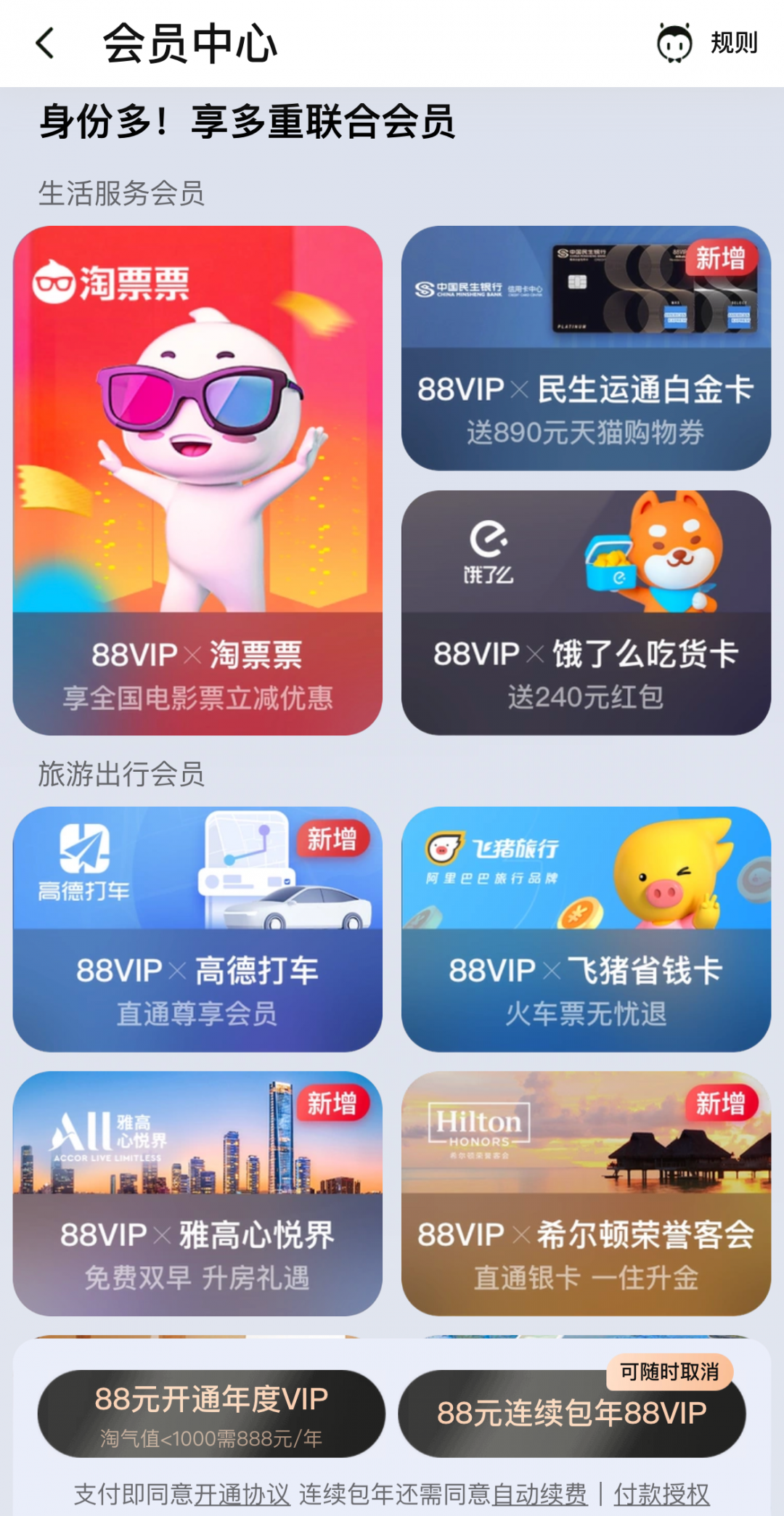Open the 88VIP × 高德打车 card
The height and width of the screenshot is (1516, 784).
197,929
